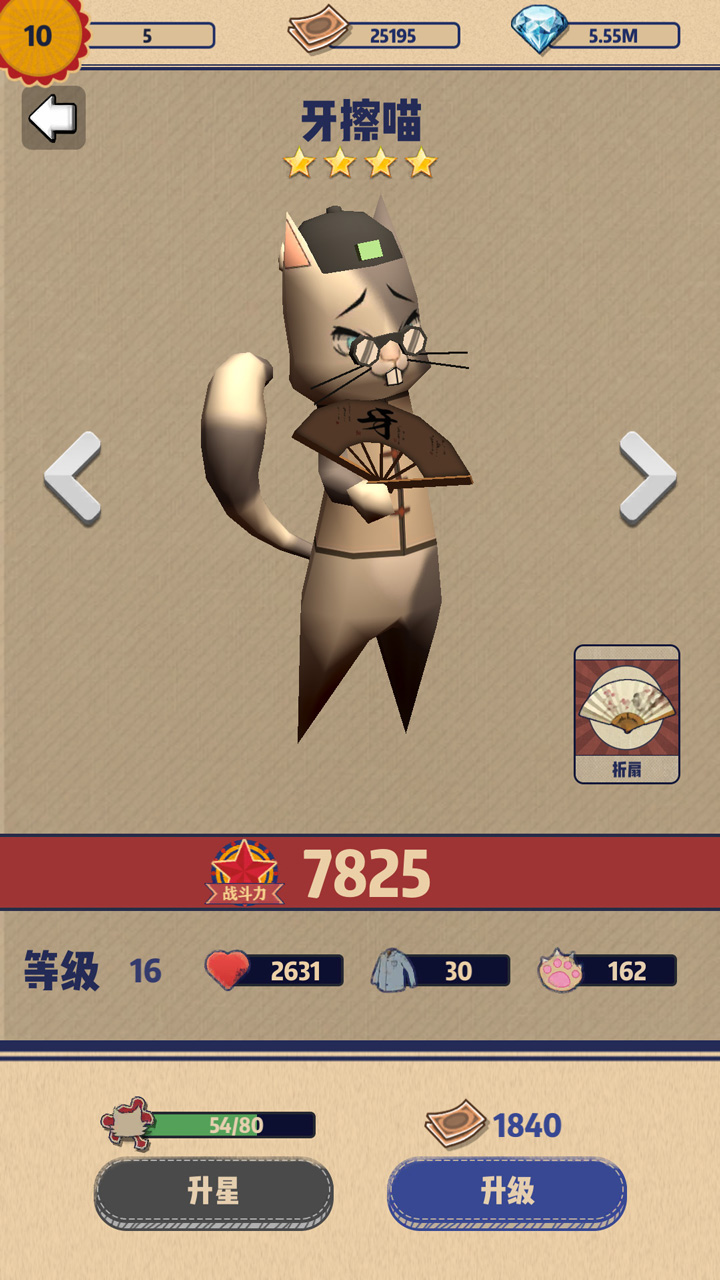
Task: Tap the 升级 level-up button
Action: point(507,1192)
